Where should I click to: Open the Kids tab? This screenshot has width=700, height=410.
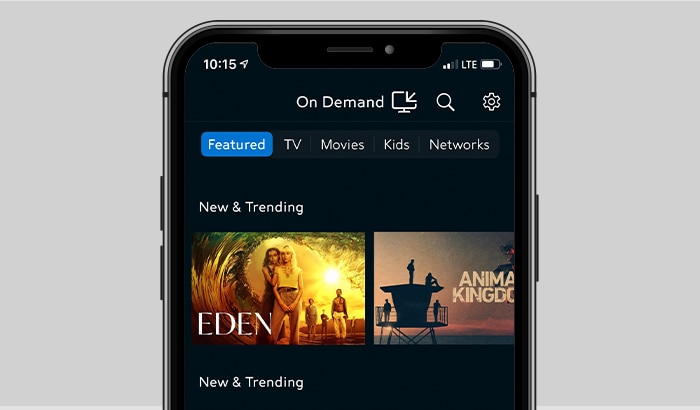pyautogui.click(x=396, y=145)
